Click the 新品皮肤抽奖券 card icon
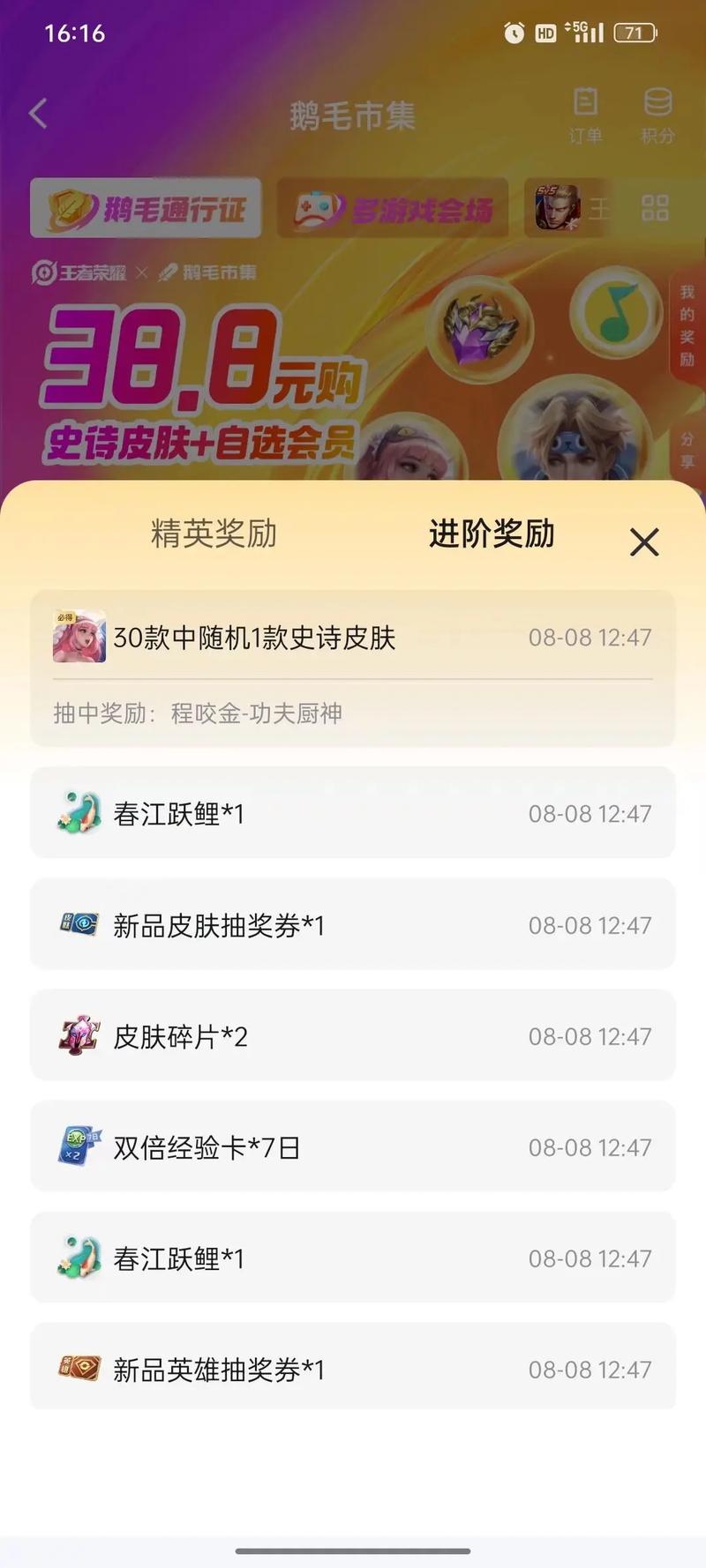 79,924
